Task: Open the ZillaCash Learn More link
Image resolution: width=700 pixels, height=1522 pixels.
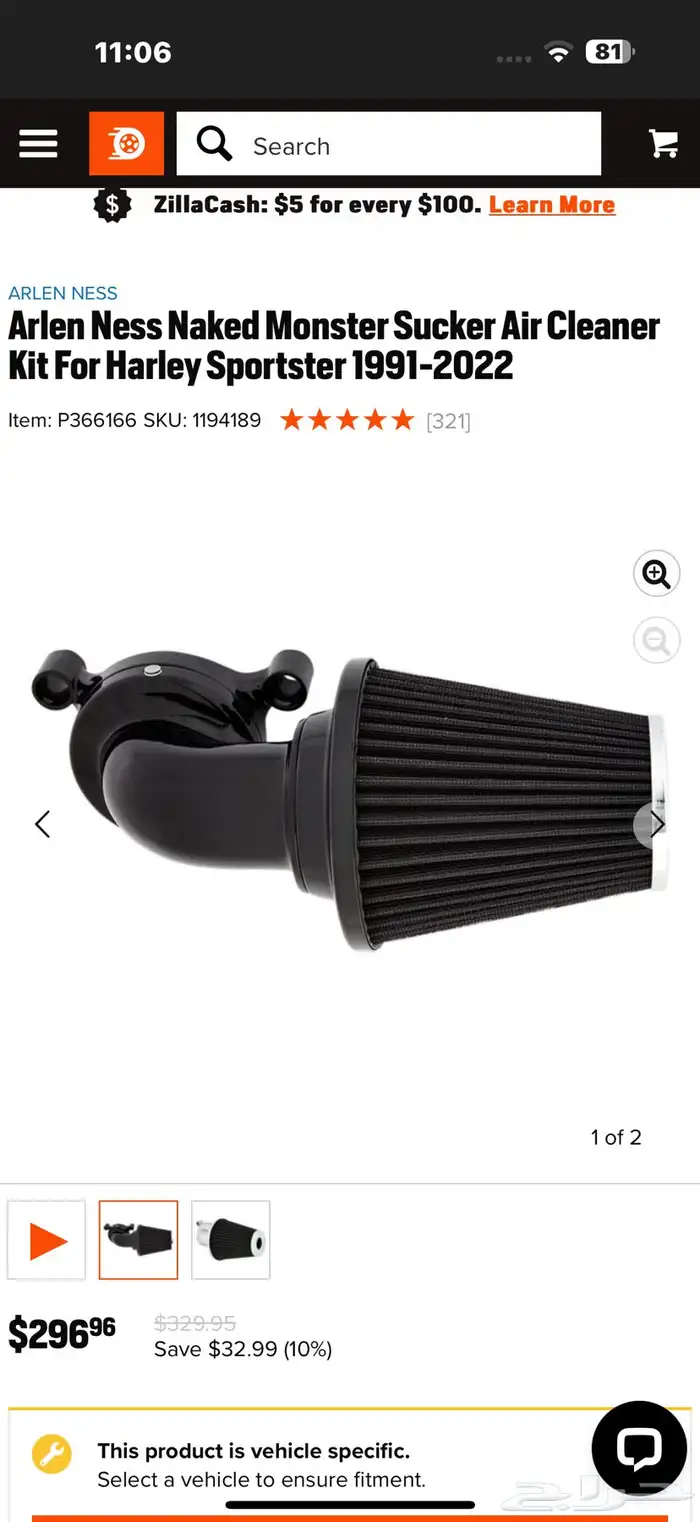Action: tap(552, 205)
